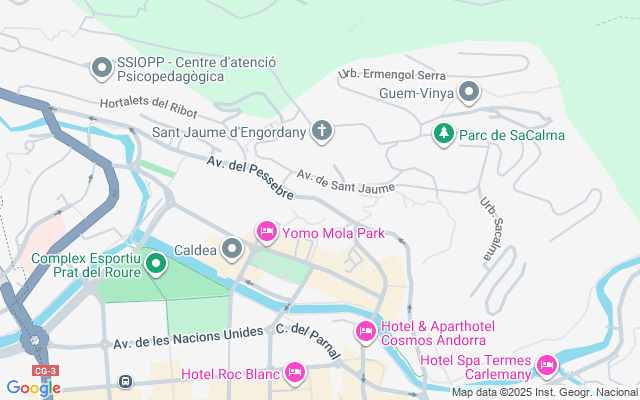
Task: Open the Google logo link
Action: click(x=34, y=388)
